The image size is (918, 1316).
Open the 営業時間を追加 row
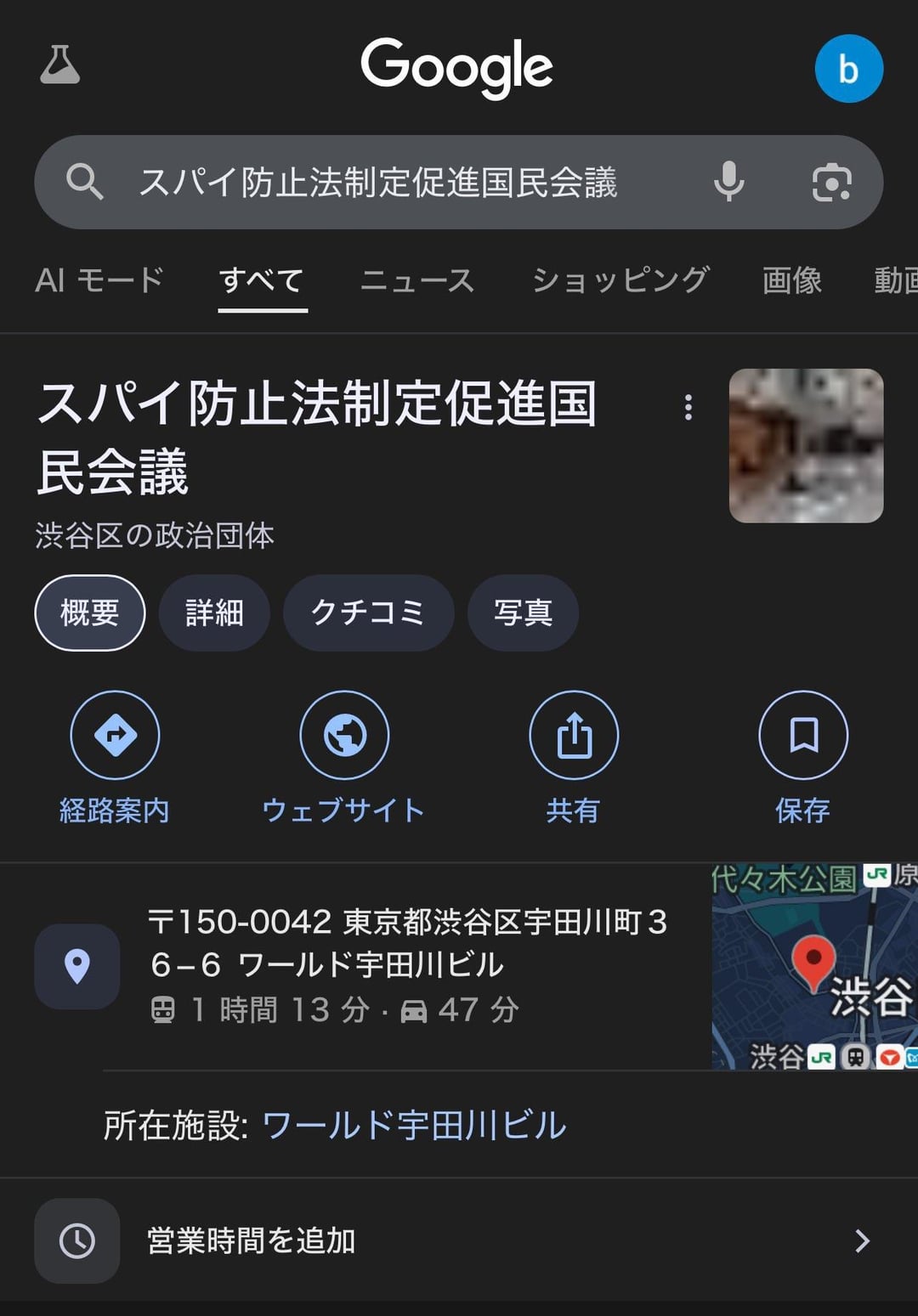pos(459,1240)
